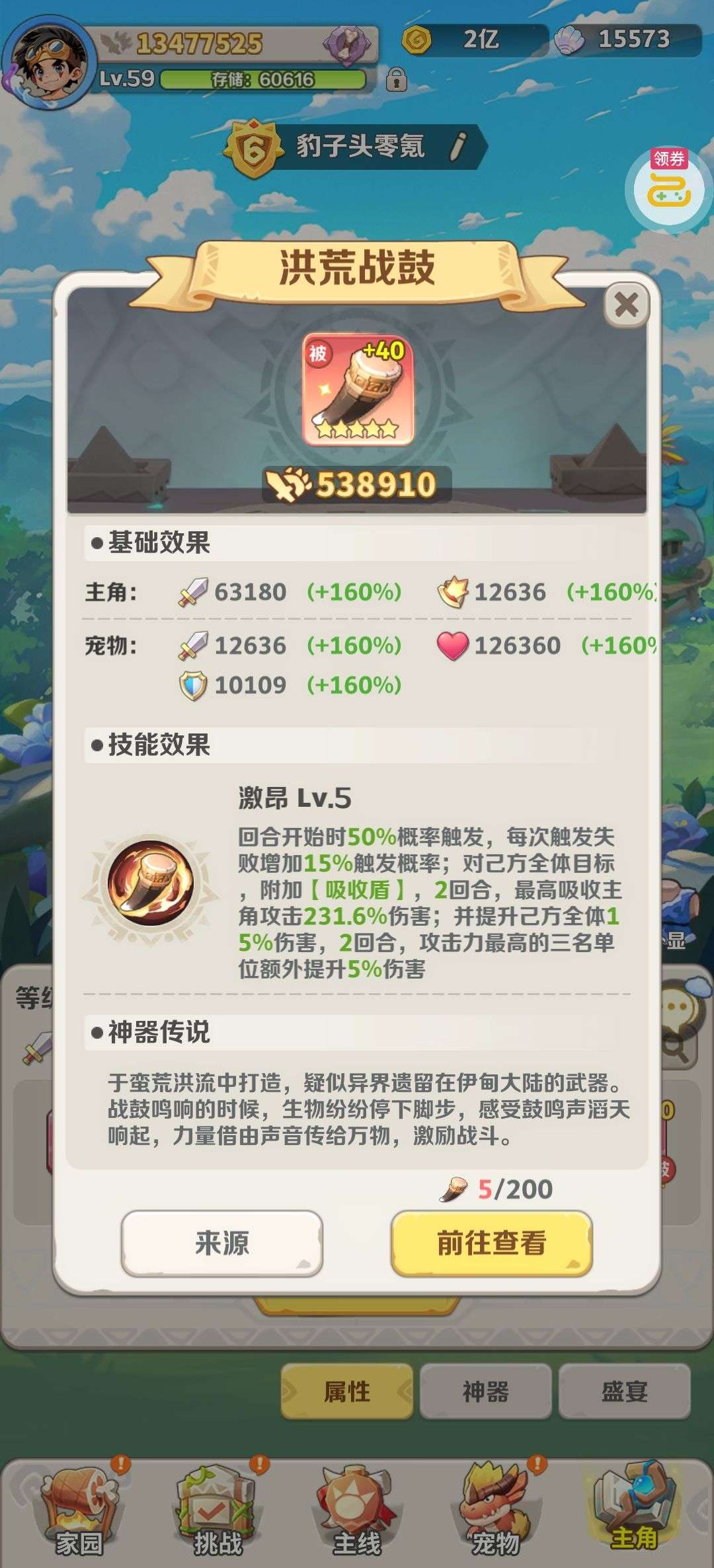The width and height of the screenshot is (714, 1568).
Task: Switch to the 盛宴 tab
Action: pos(624,1392)
